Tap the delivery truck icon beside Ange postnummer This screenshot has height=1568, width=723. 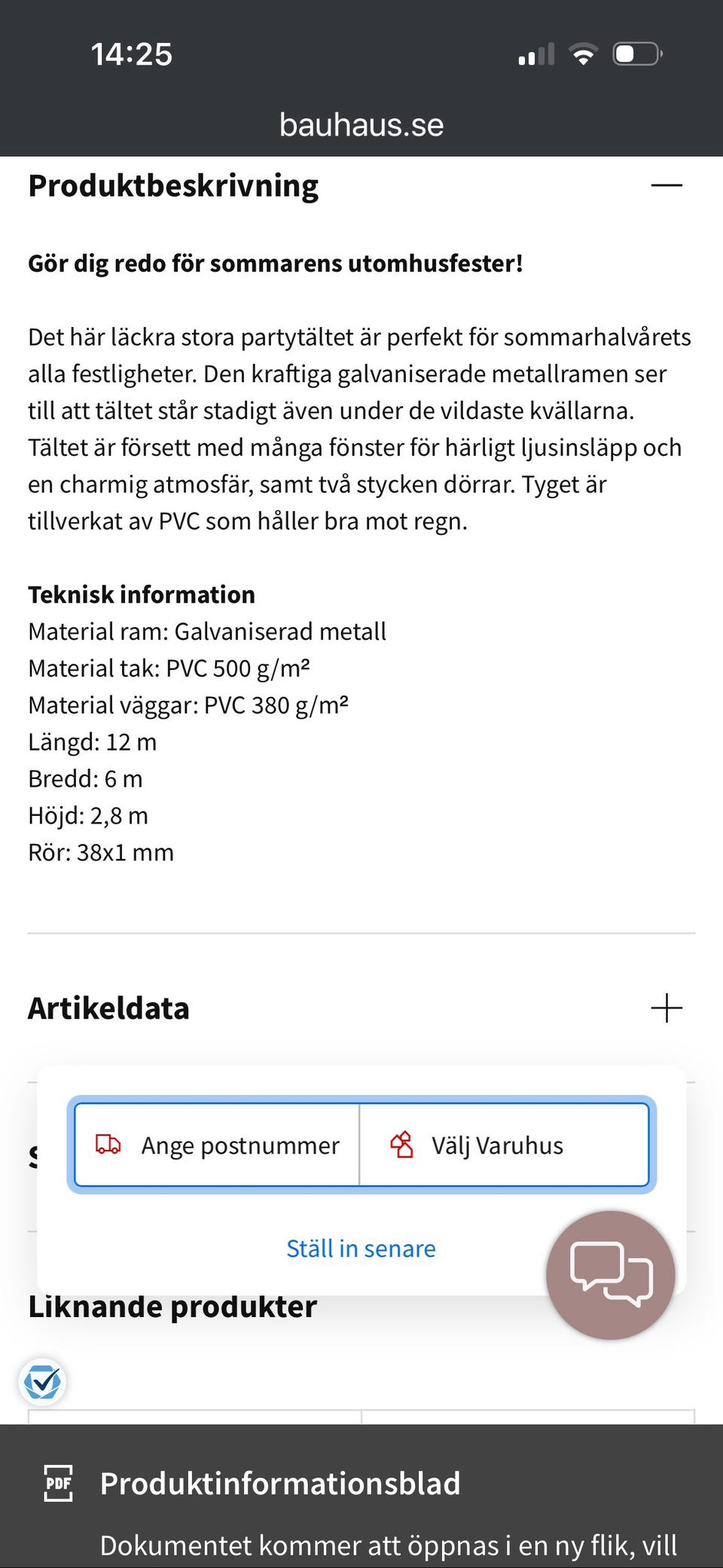click(108, 1145)
